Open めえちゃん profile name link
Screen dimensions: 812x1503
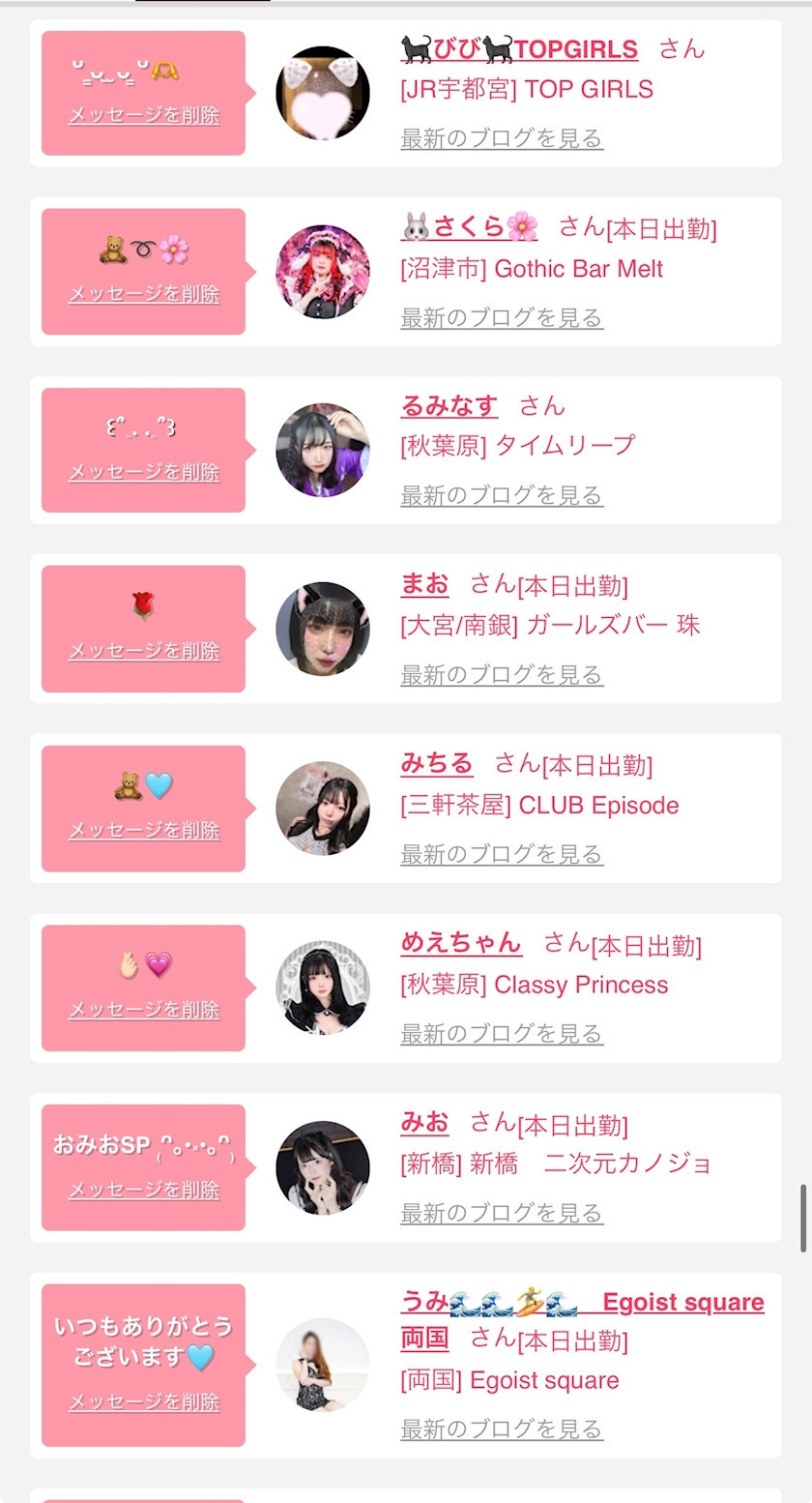point(461,943)
